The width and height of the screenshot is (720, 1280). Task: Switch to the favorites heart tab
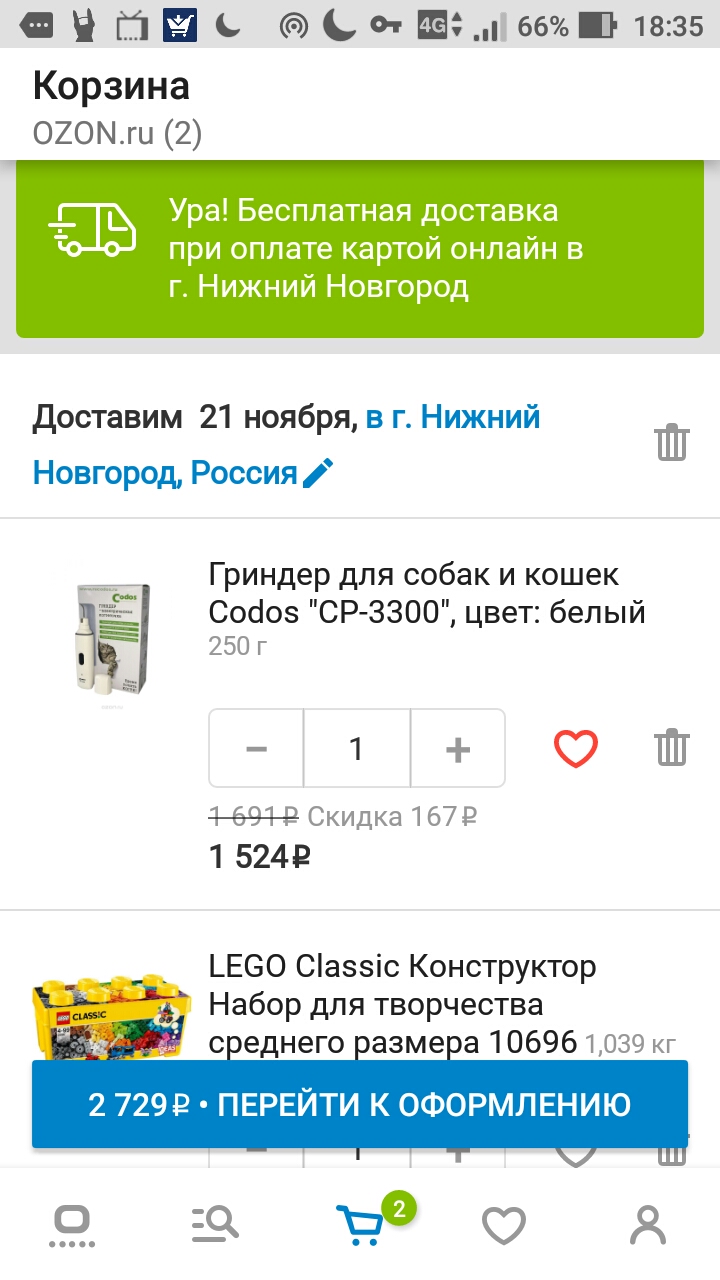504,1224
